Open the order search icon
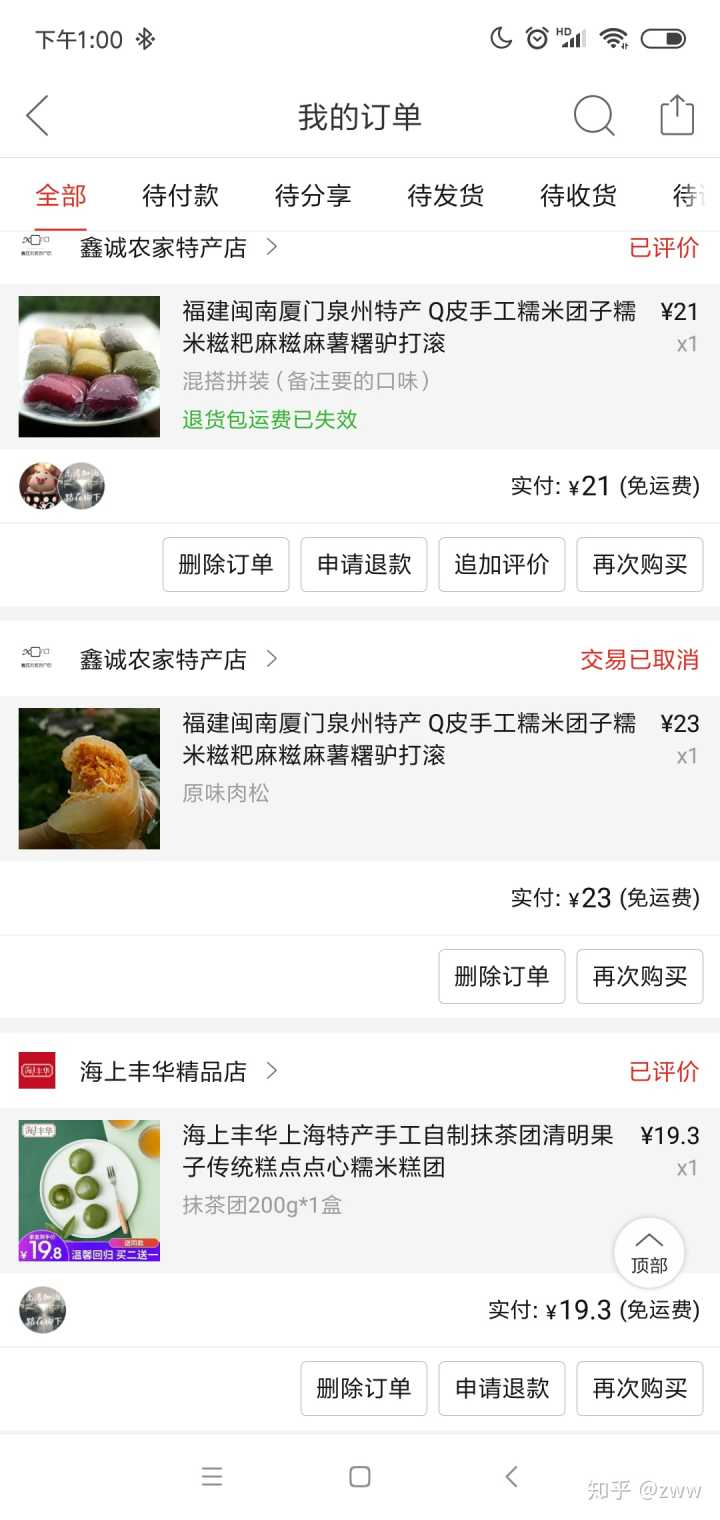This screenshot has width=720, height=1520. (x=594, y=116)
